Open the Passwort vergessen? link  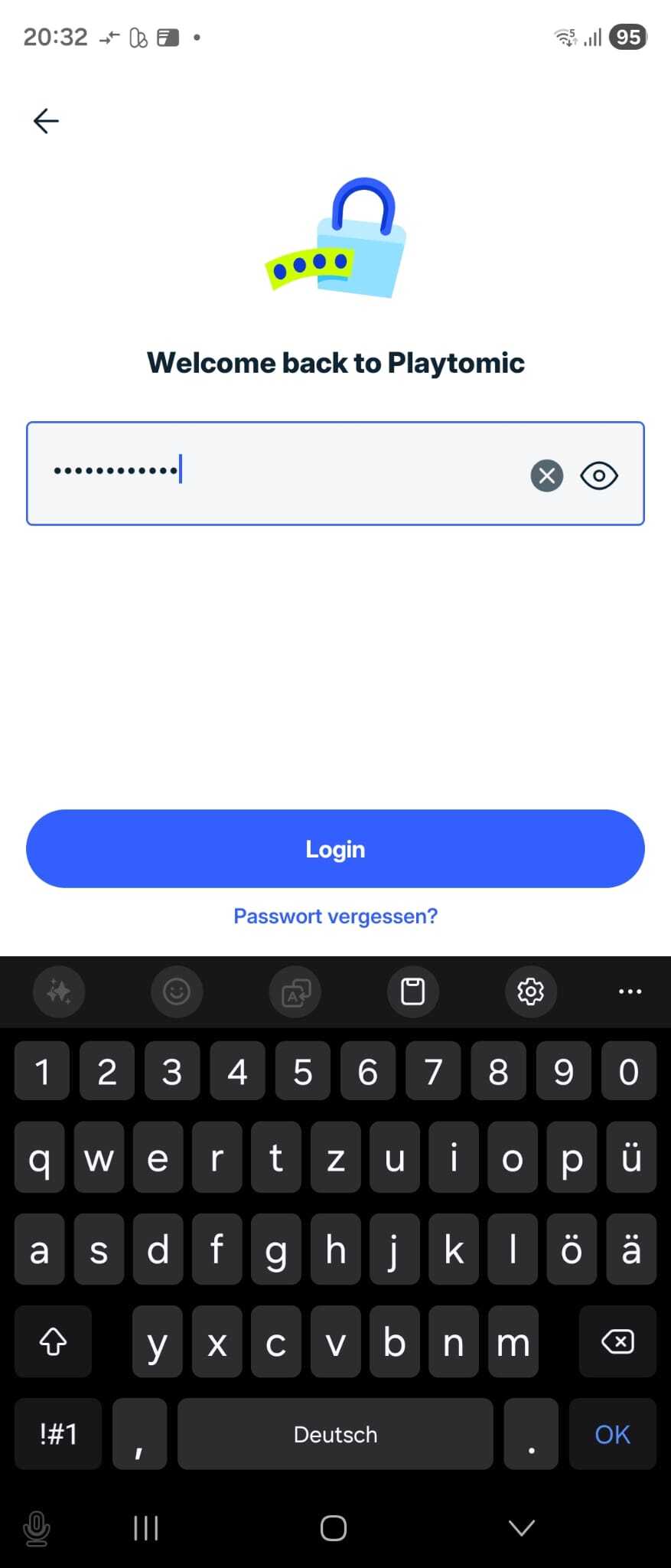(x=335, y=916)
